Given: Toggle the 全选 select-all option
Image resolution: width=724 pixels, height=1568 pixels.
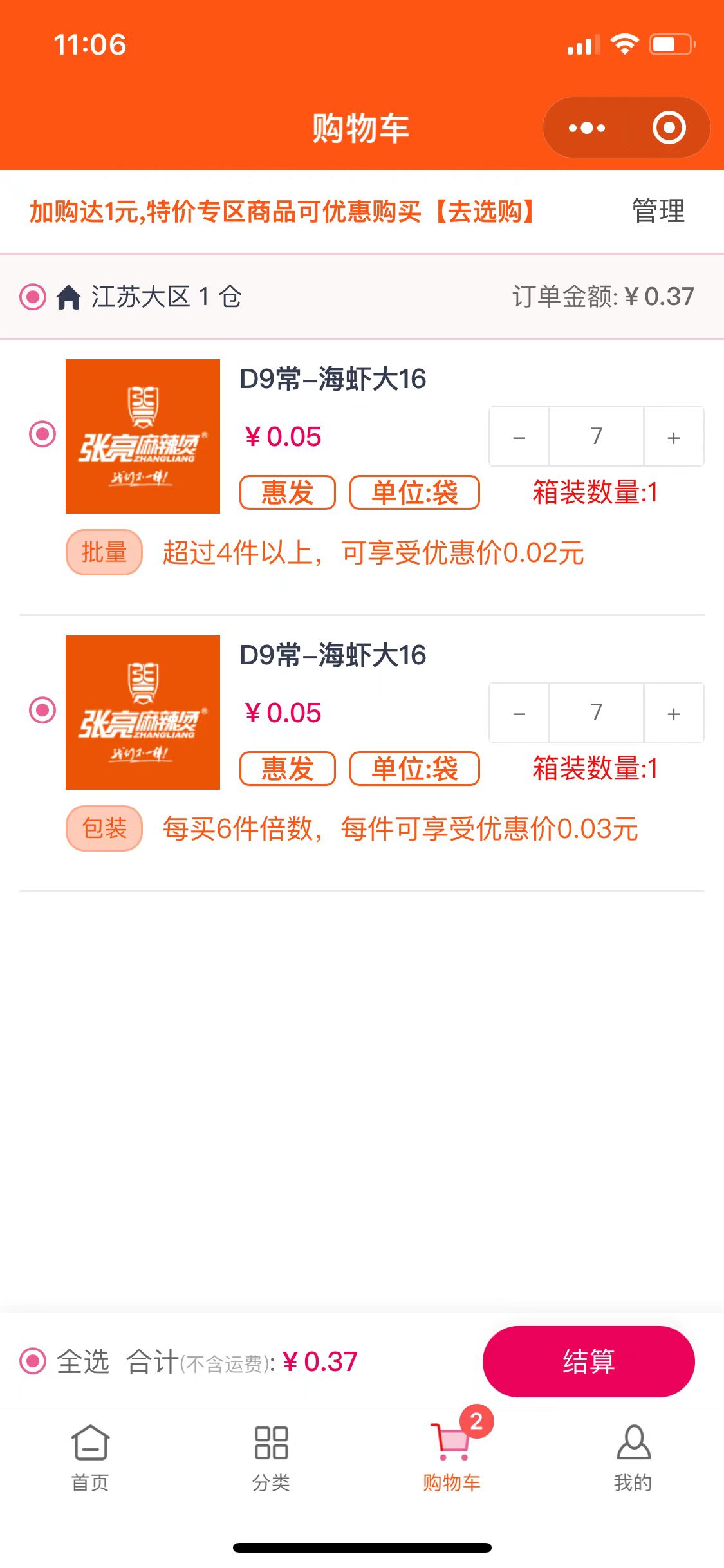Looking at the screenshot, I should (33, 1361).
